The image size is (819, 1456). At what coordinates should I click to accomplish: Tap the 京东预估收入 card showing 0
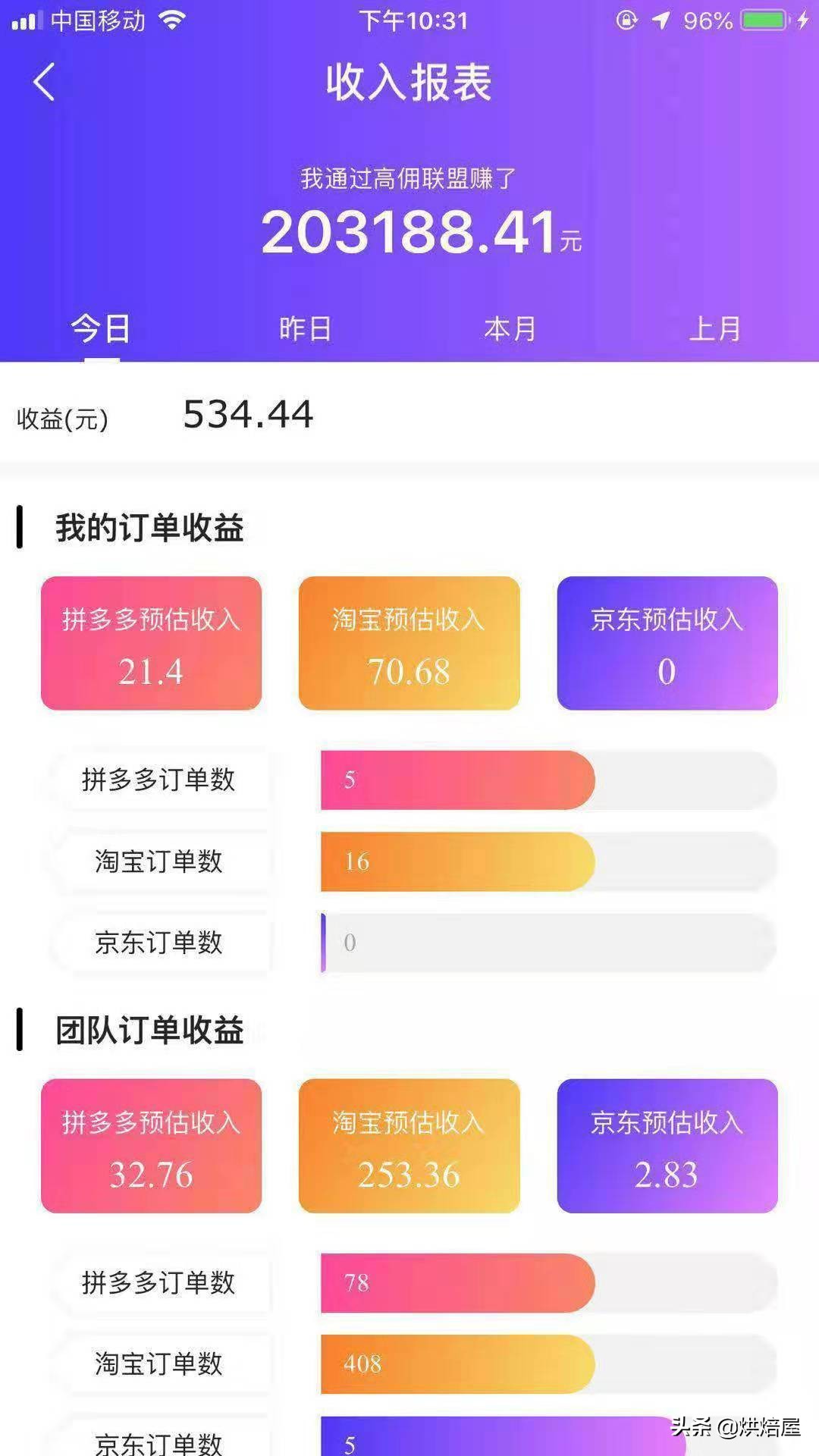667,642
